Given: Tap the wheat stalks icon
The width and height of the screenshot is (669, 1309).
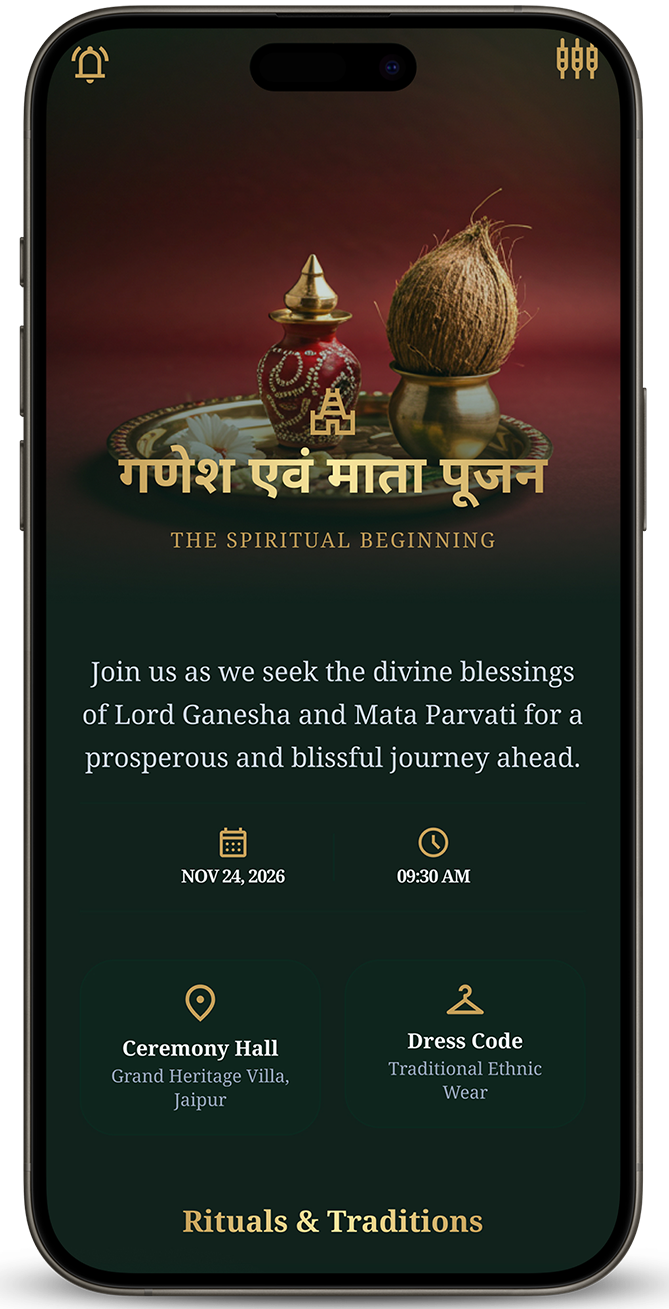Looking at the screenshot, I should click(577, 60).
